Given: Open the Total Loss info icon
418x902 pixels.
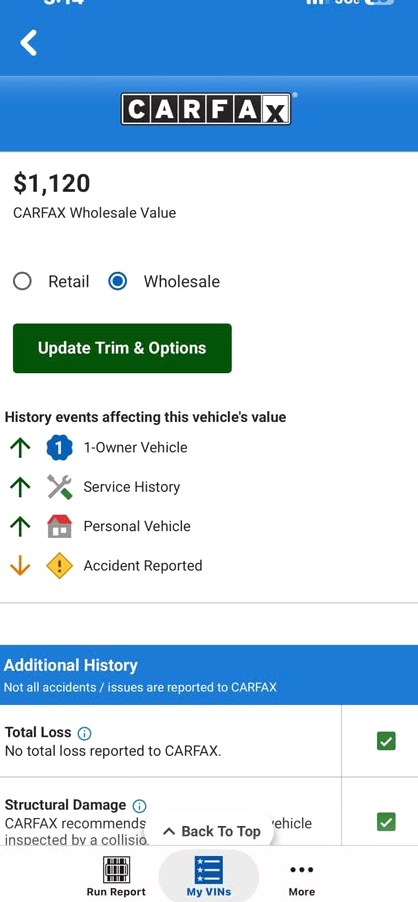Looking at the screenshot, I should pos(84,733).
